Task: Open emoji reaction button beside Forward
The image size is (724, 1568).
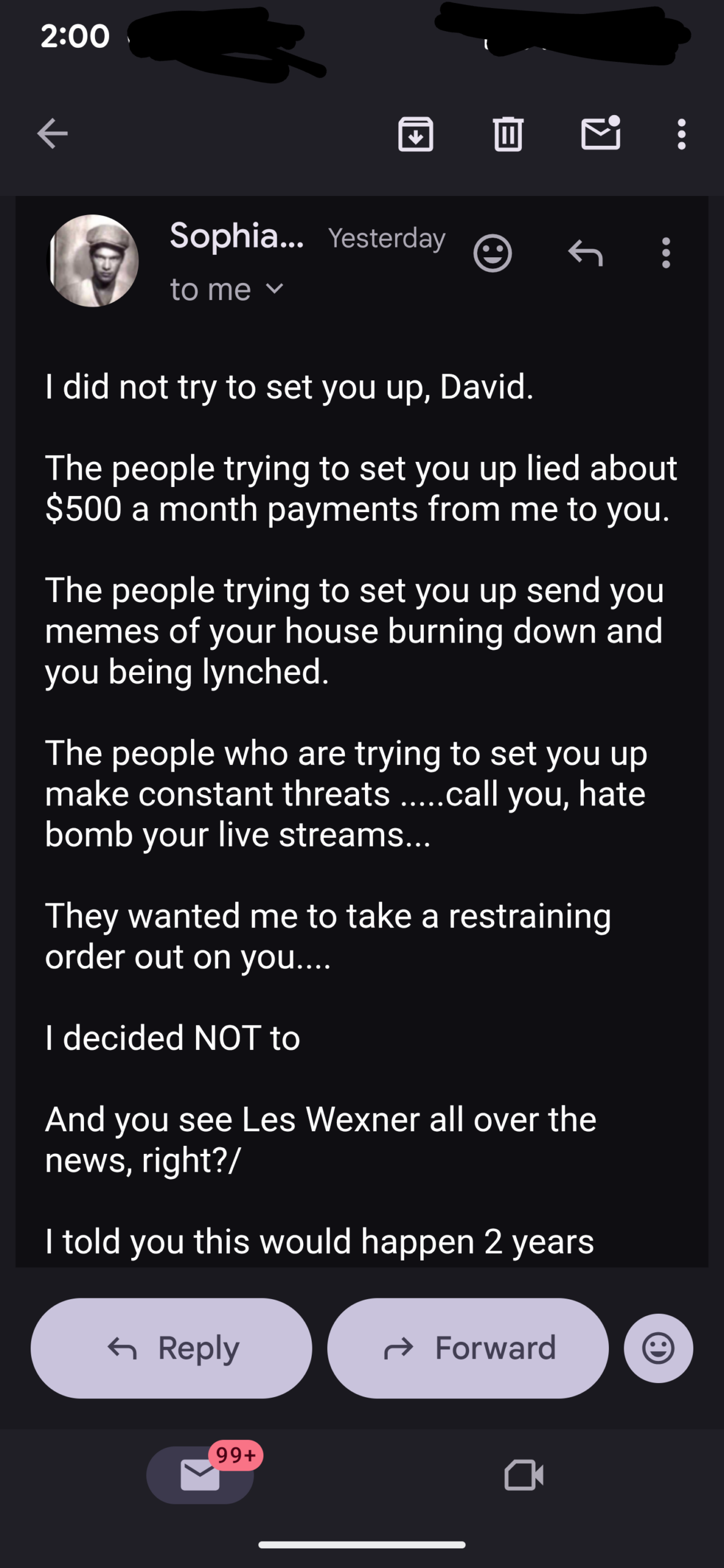Action: [658, 1348]
